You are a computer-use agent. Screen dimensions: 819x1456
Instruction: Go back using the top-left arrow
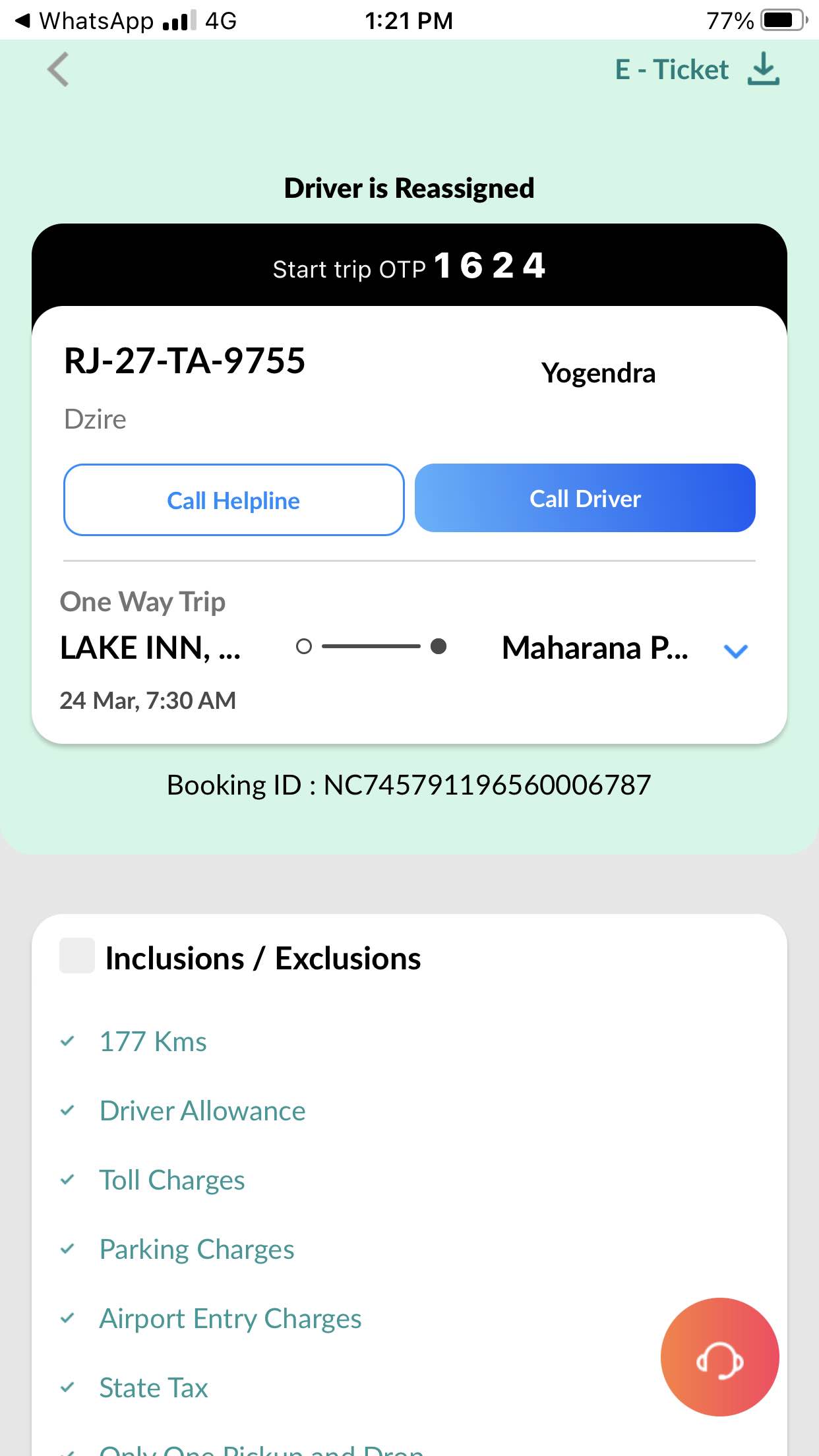click(x=58, y=69)
